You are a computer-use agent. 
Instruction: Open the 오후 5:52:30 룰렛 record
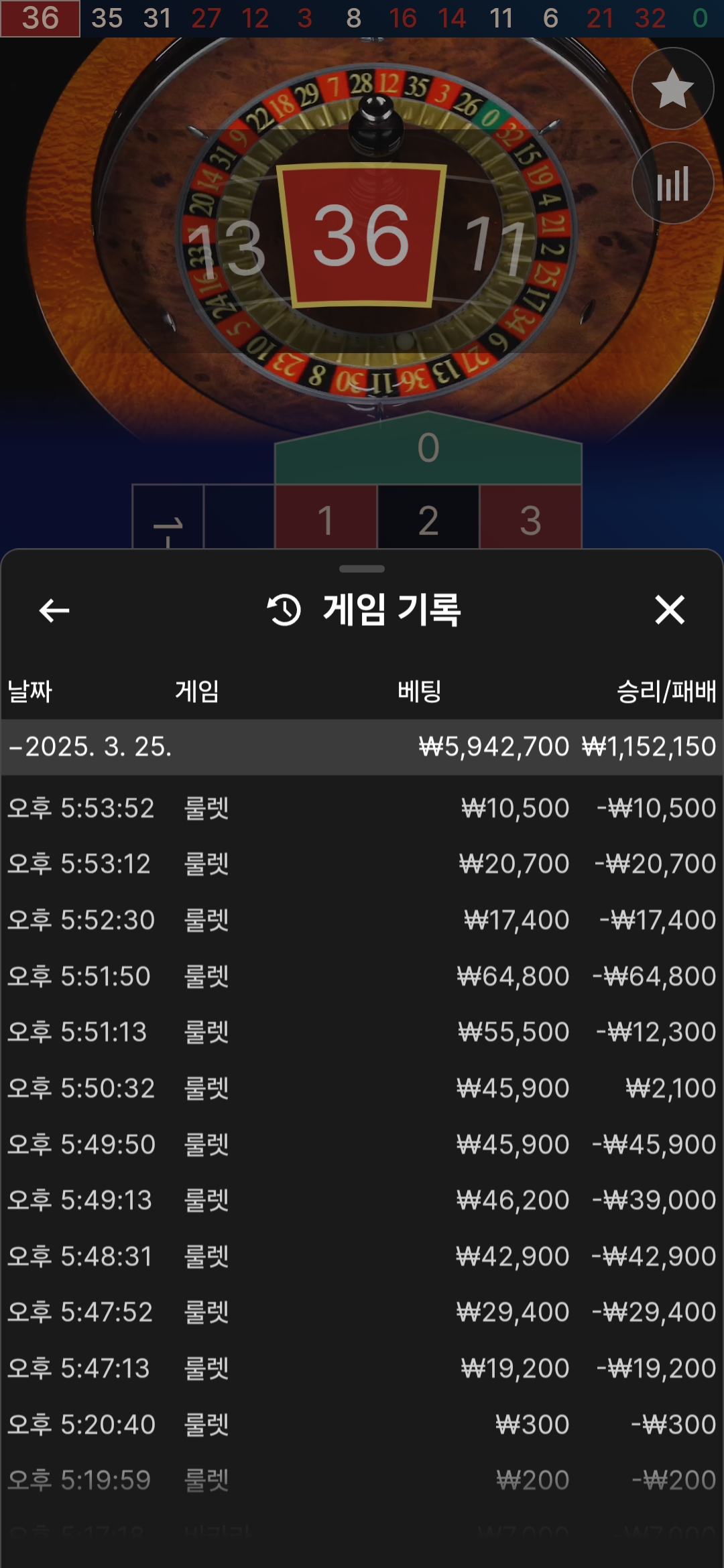click(362, 920)
